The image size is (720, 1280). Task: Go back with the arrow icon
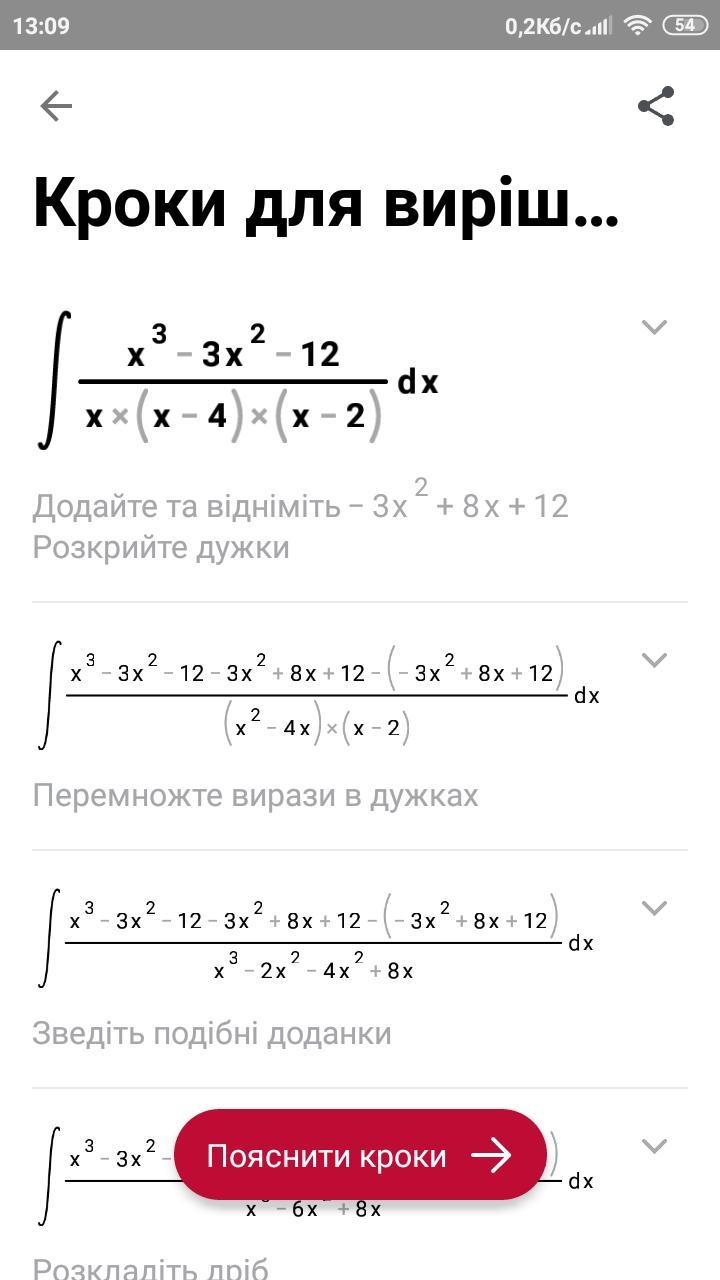(56, 106)
